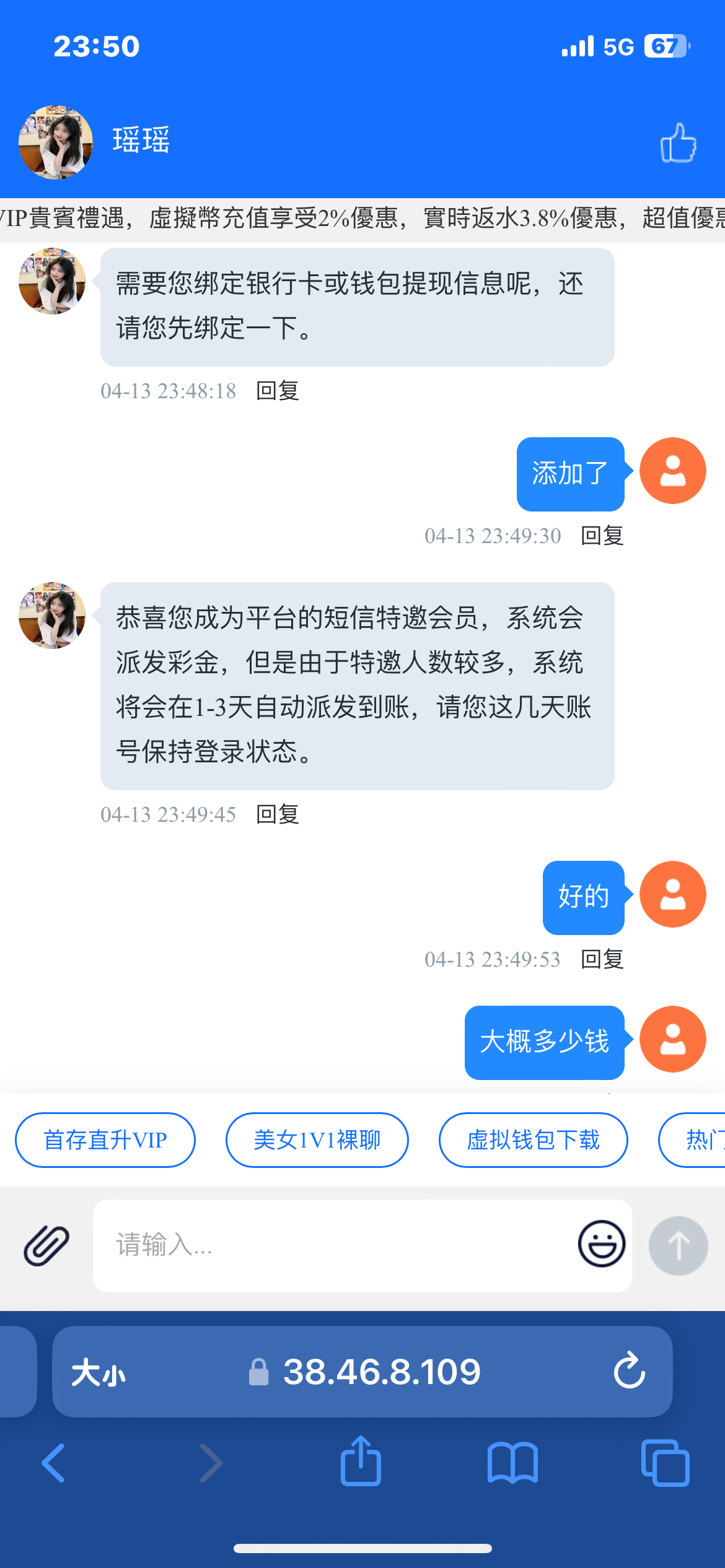Screen dimensions: 725x1568
Task: Reply to the 04-13 23:48:18 message
Action: click(278, 391)
